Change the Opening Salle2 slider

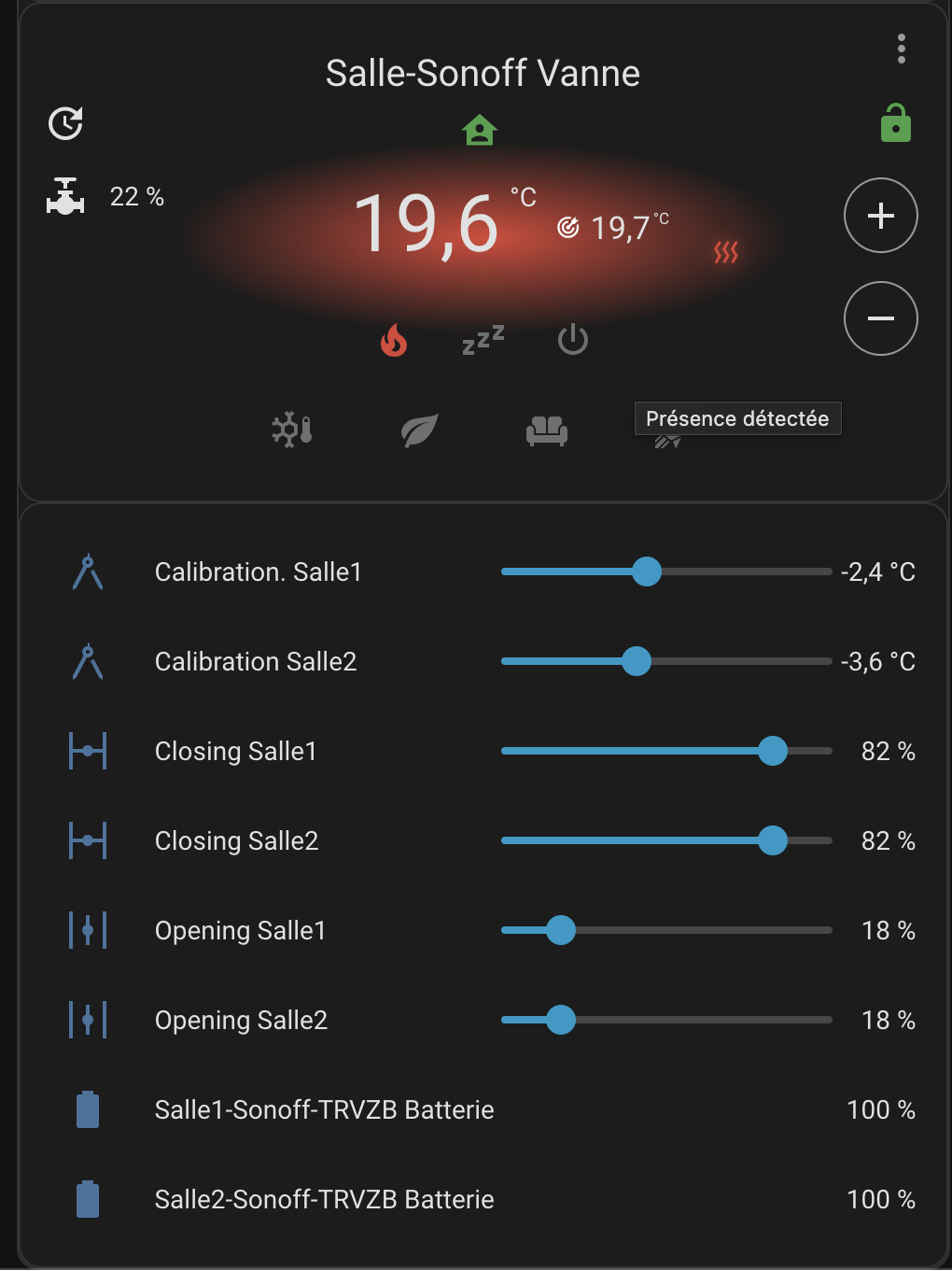560,1020
